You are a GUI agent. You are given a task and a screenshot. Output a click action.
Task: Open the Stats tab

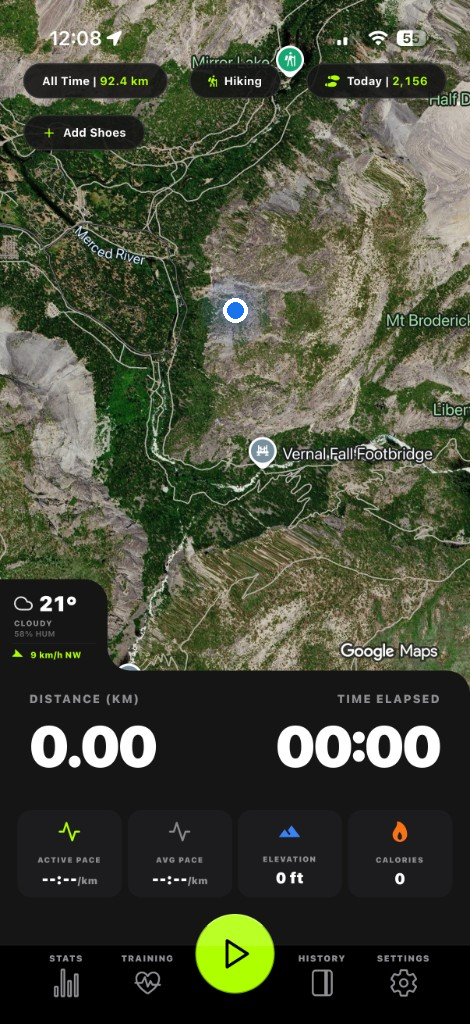coord(66,976)
